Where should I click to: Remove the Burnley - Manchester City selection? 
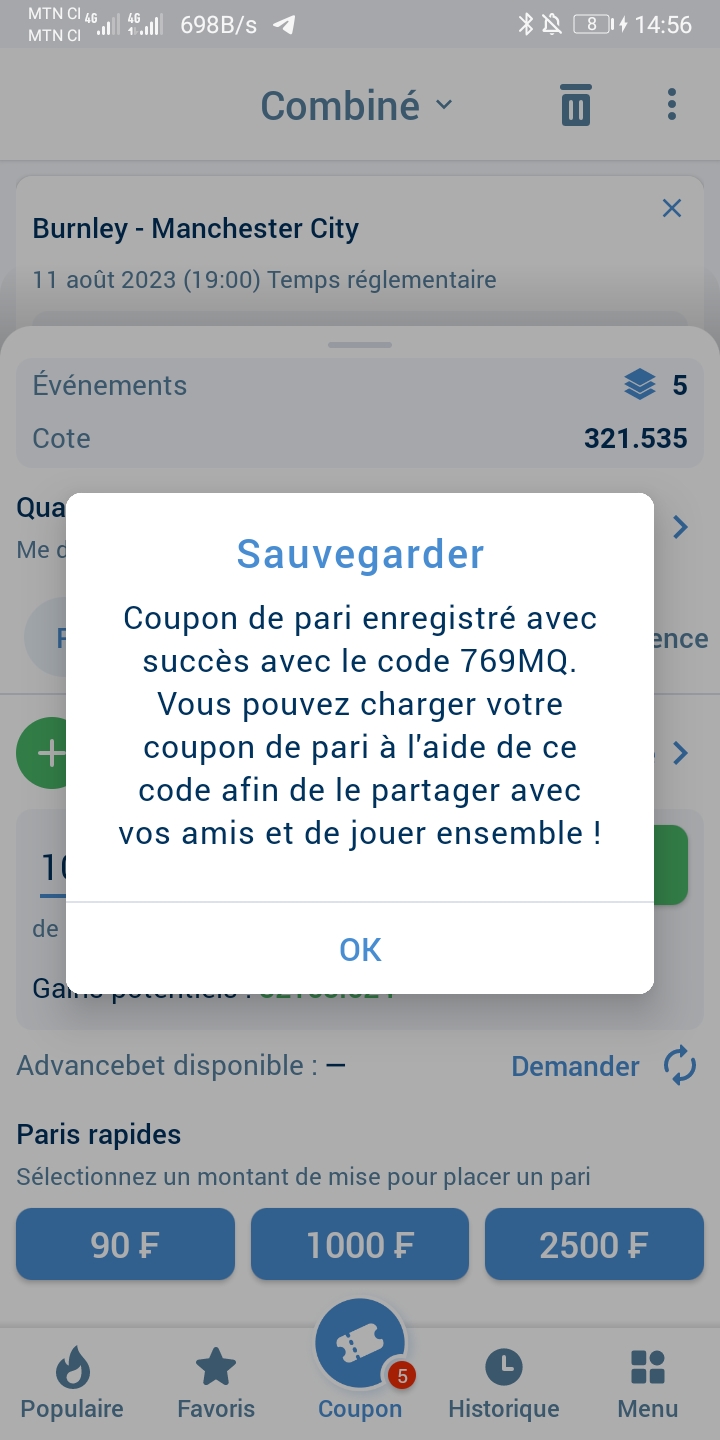672,208
